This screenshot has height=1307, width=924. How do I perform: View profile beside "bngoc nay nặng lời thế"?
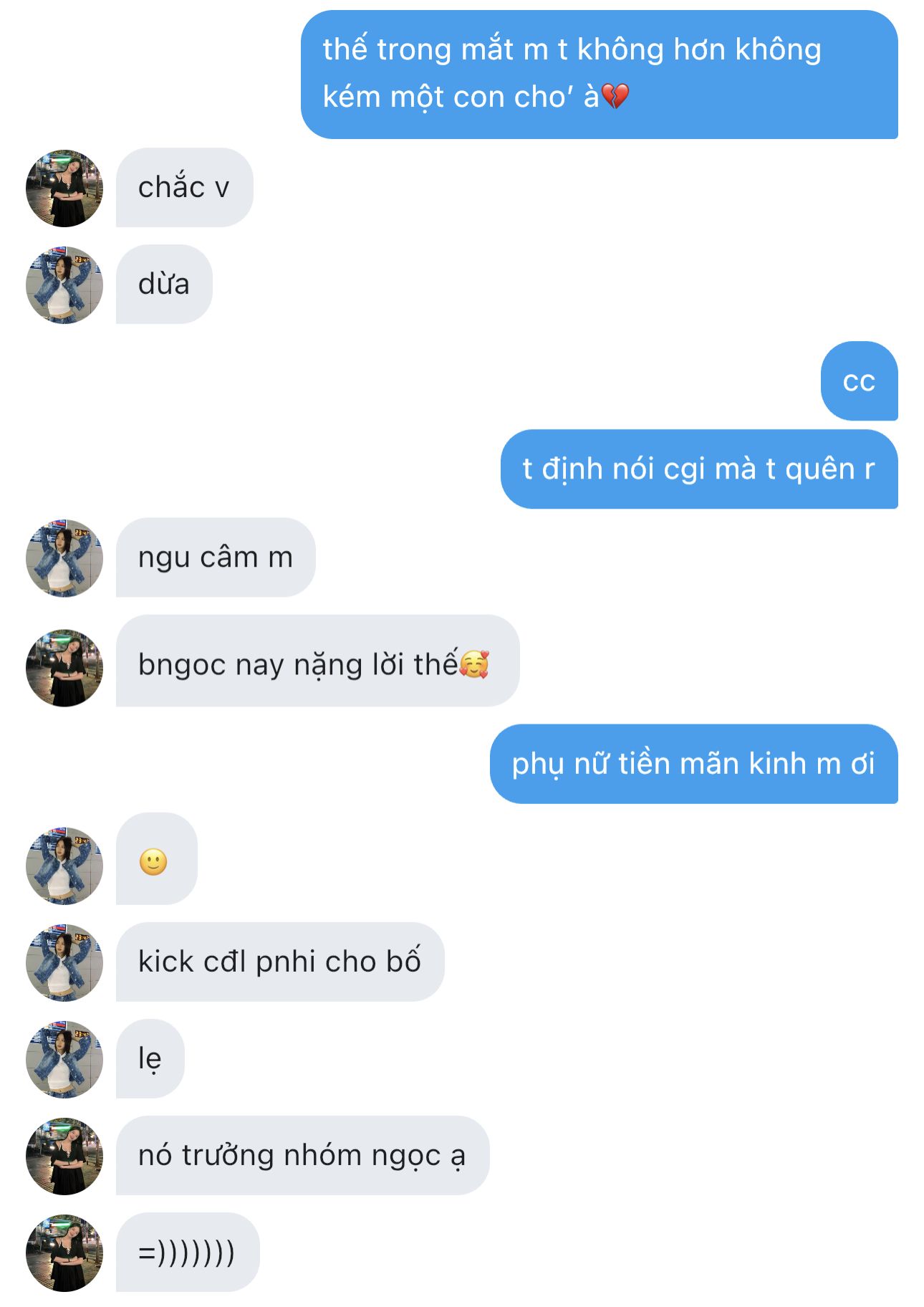click(64, 668)
